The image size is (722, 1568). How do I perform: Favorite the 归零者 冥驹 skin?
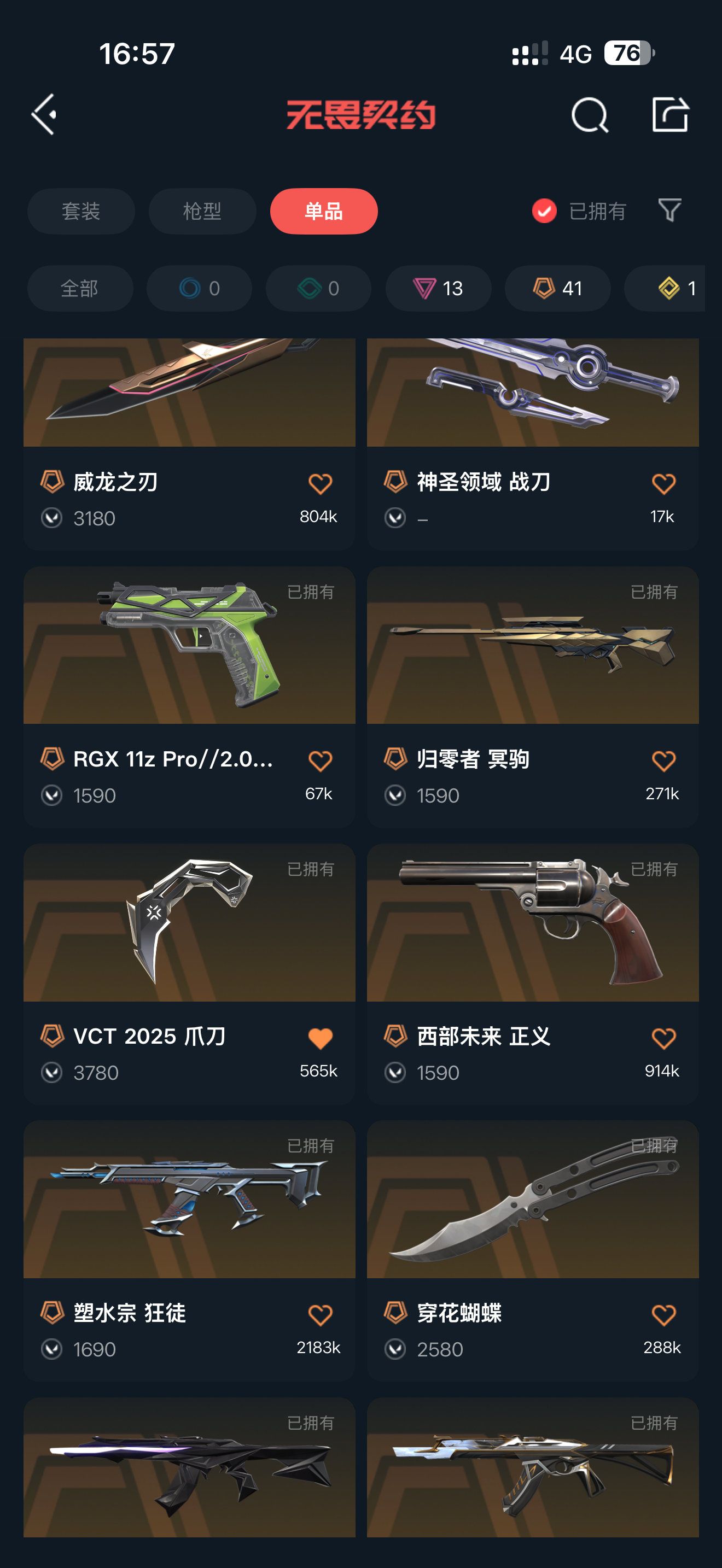point(663,761)
